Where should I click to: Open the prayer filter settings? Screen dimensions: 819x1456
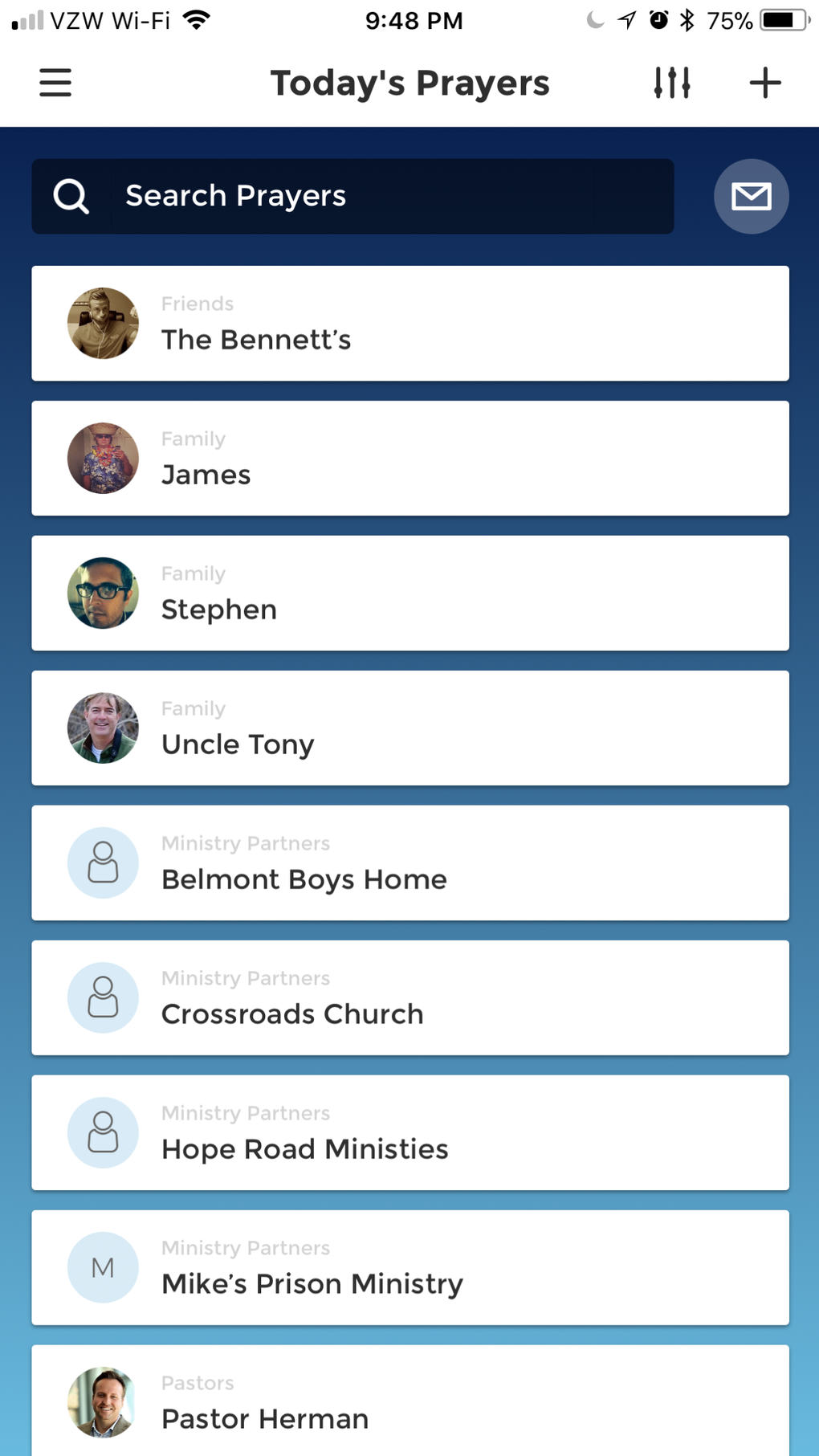click(x=671, y=83)
